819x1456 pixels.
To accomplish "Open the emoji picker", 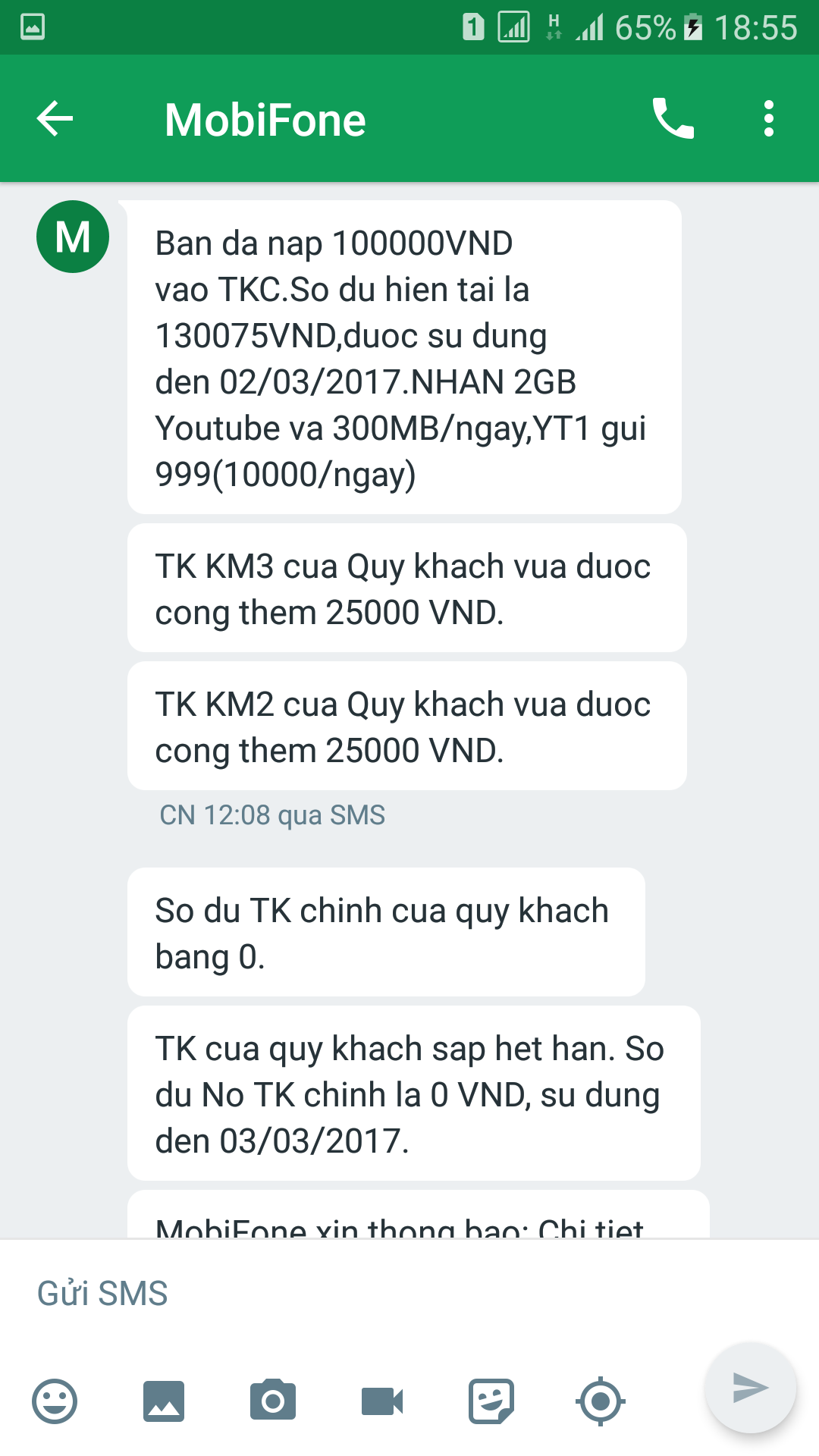I will click(x=55, y=1401).
